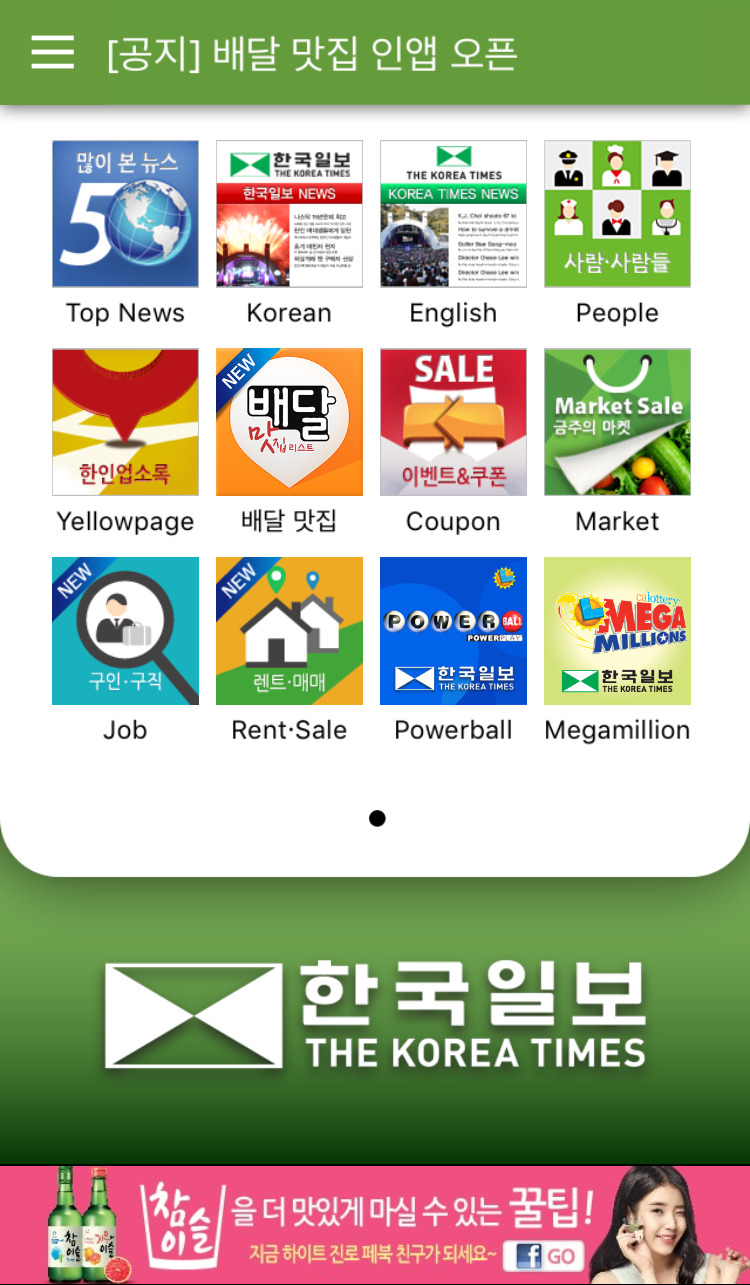This screenshot has height=1285, width=750.
Task: Open the Coupon events tile
Action: (453, 422)
